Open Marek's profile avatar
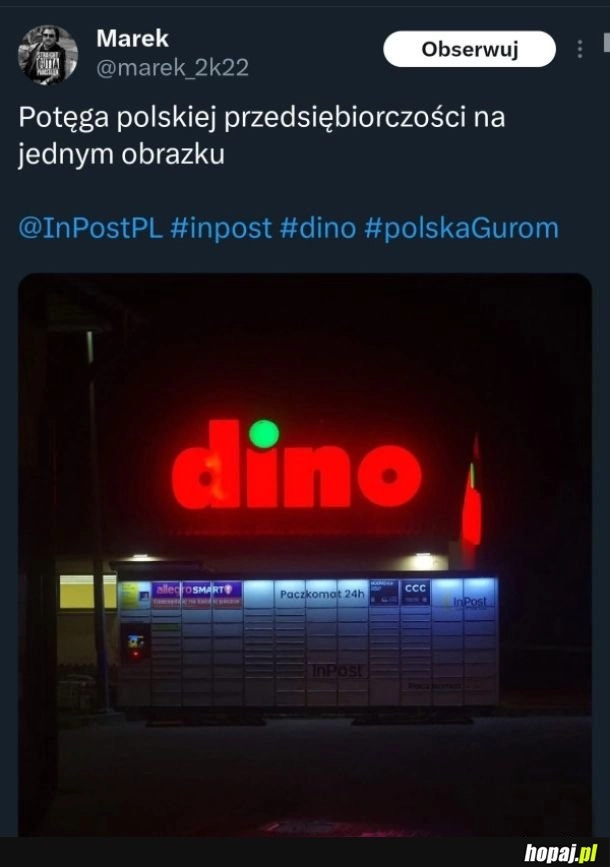The height and width of the screenshot is (867, 610). [48, 54]
